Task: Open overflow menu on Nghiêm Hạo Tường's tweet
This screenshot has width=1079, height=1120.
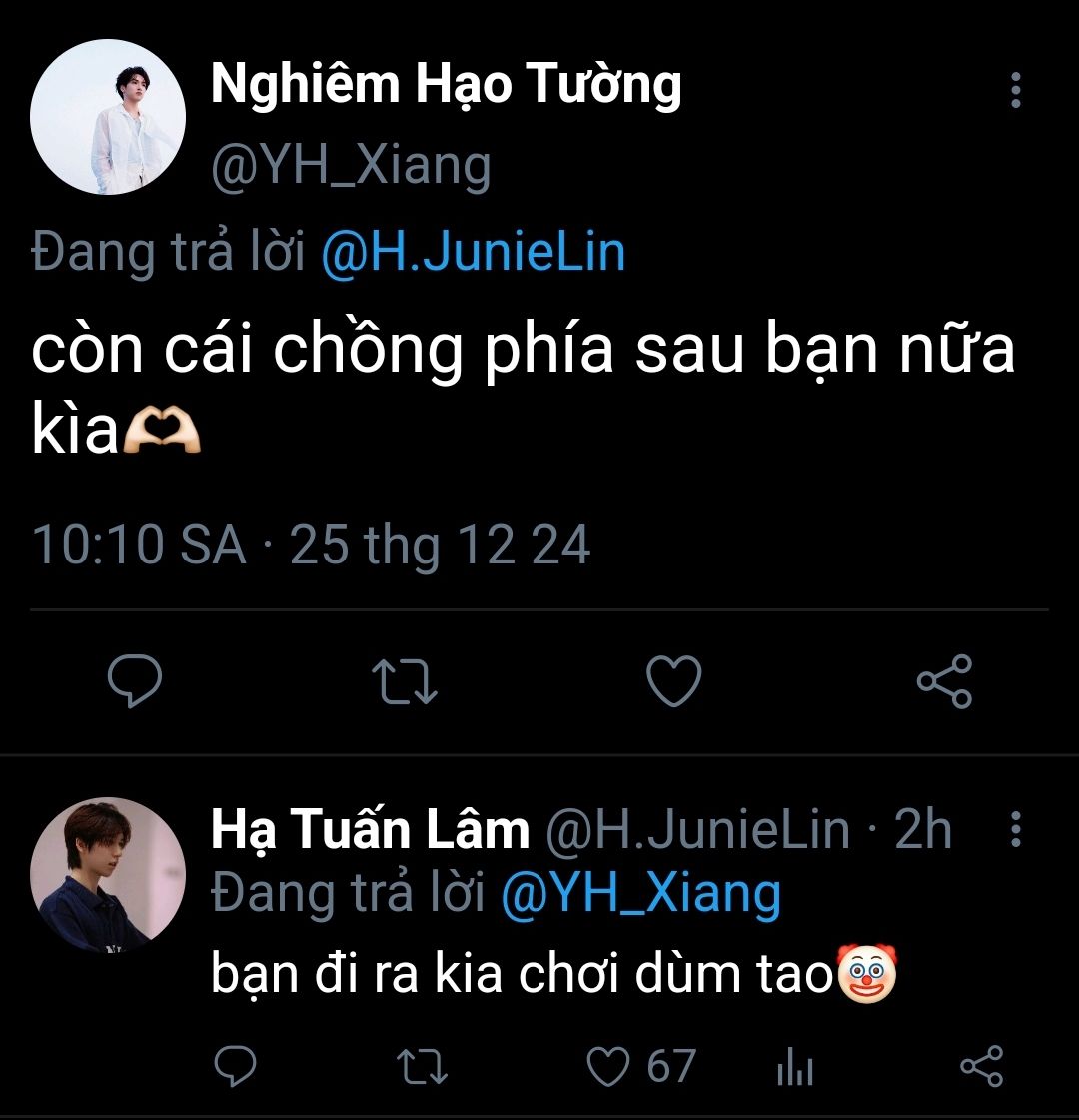Action: click(x=1015, y=91)
